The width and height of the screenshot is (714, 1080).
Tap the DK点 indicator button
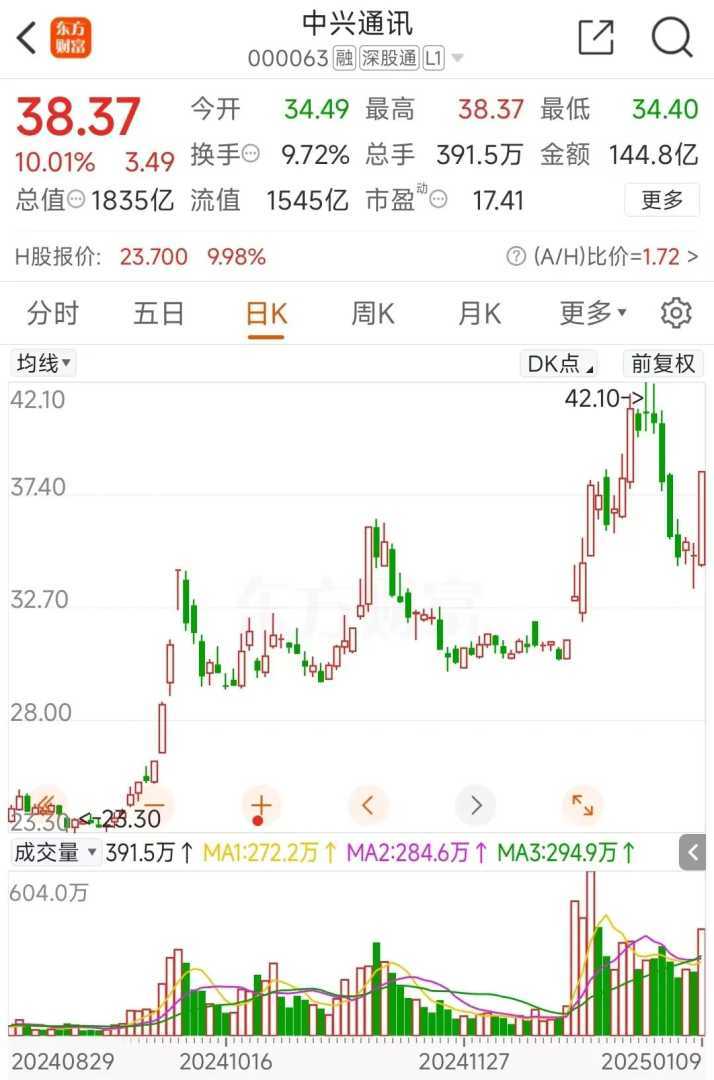(560, 363)
